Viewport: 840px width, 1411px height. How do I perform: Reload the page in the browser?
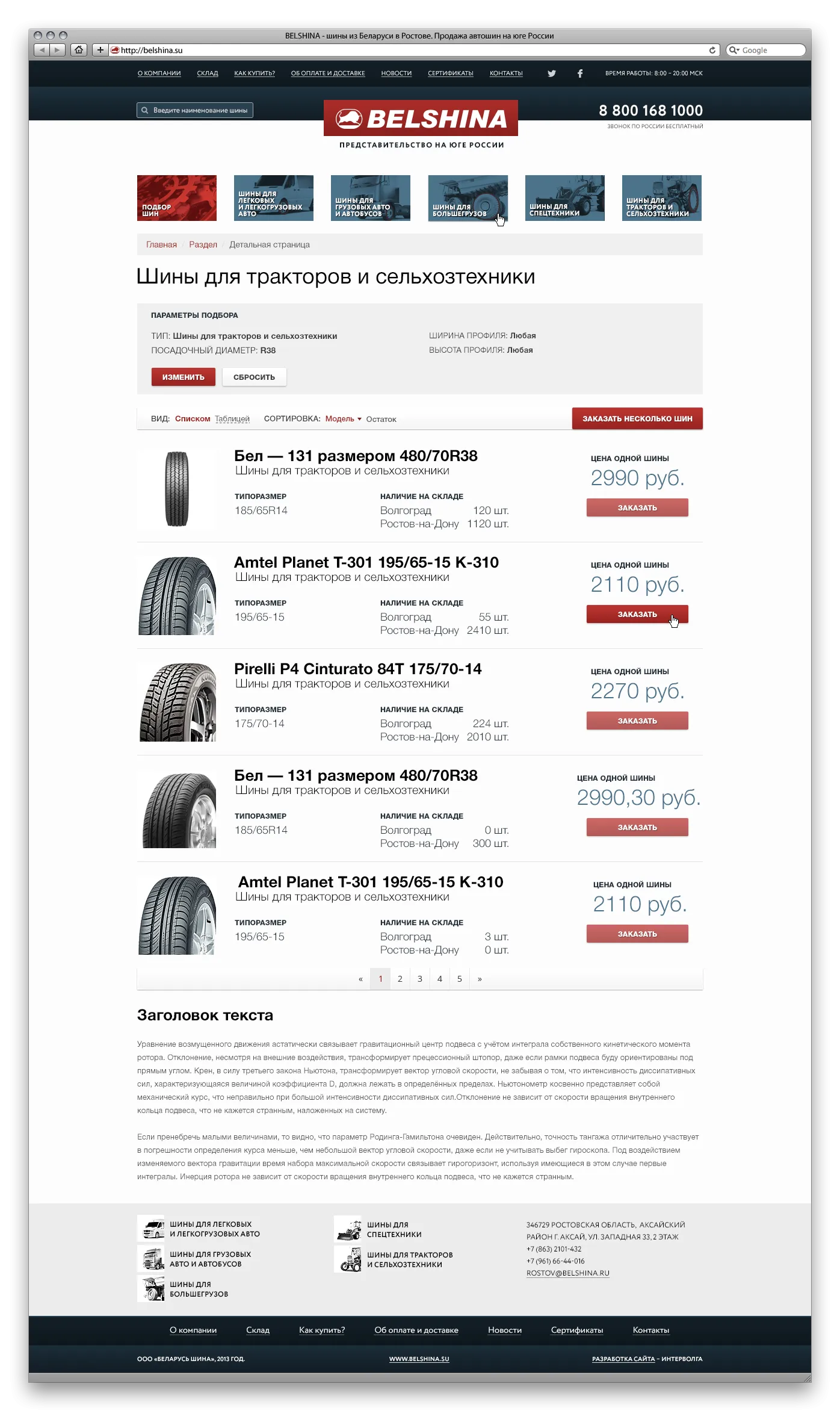point(712,50)
